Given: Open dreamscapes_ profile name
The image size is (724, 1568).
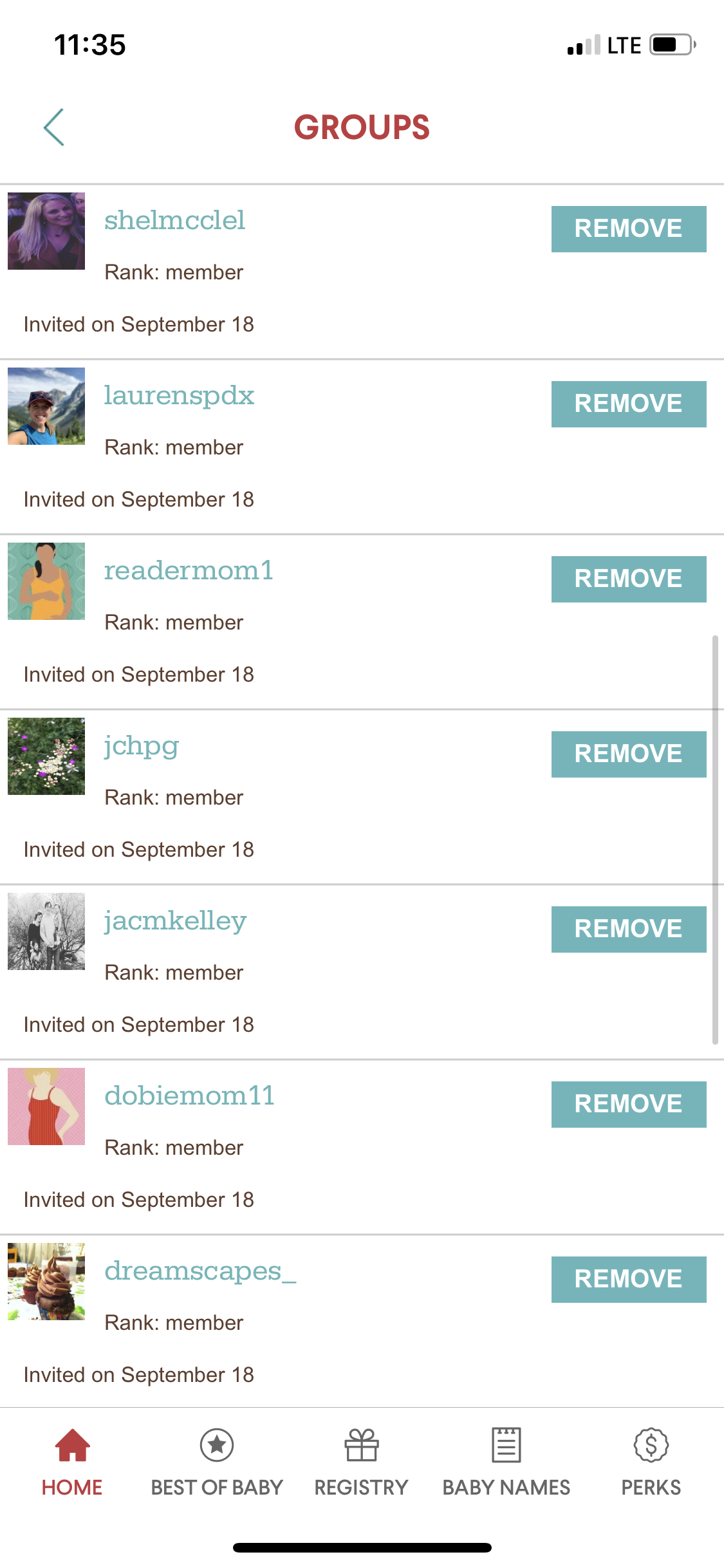Looking at the screenshot, I should point(200,1271).
